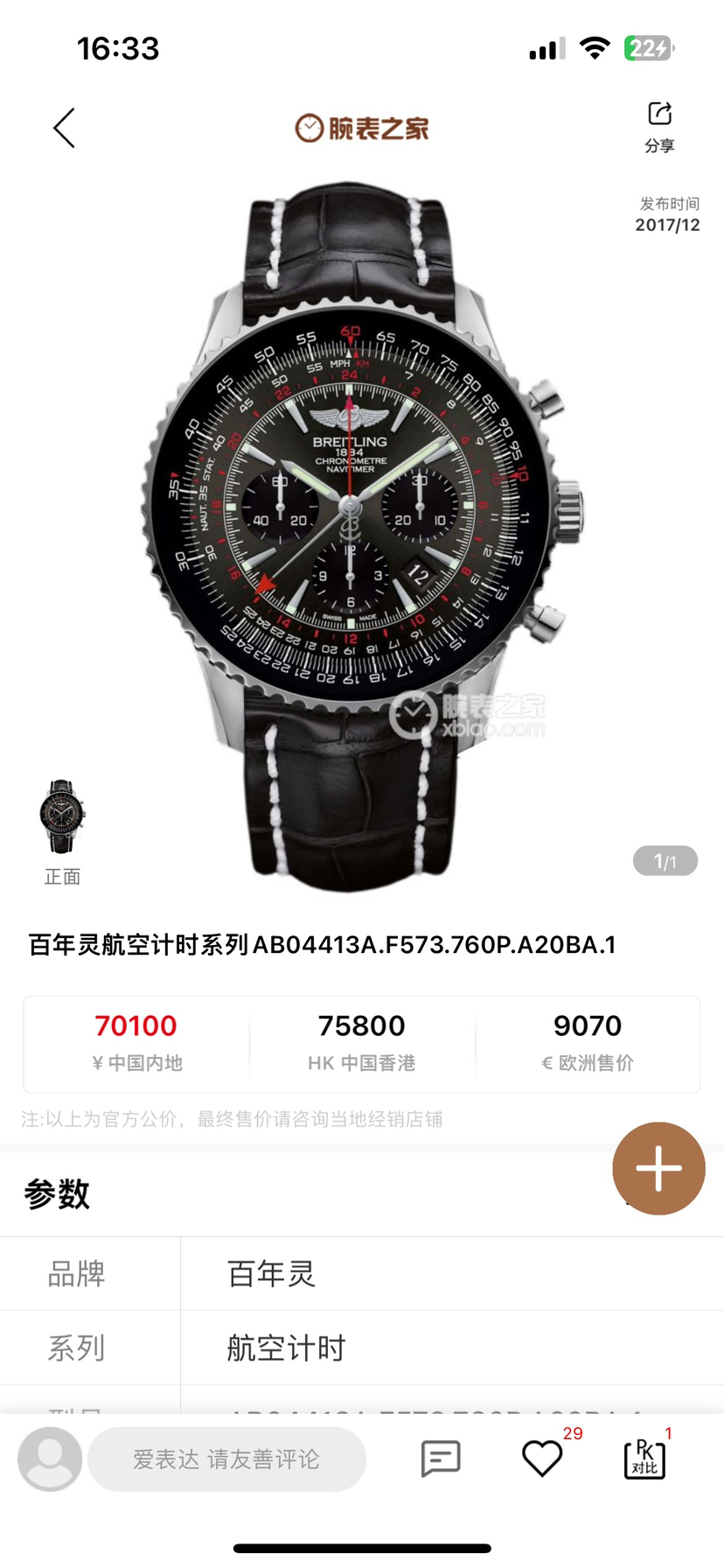The image size is (724, 1568).
Task: Like this watch with the heart icon
Action: click(541, 1459)
